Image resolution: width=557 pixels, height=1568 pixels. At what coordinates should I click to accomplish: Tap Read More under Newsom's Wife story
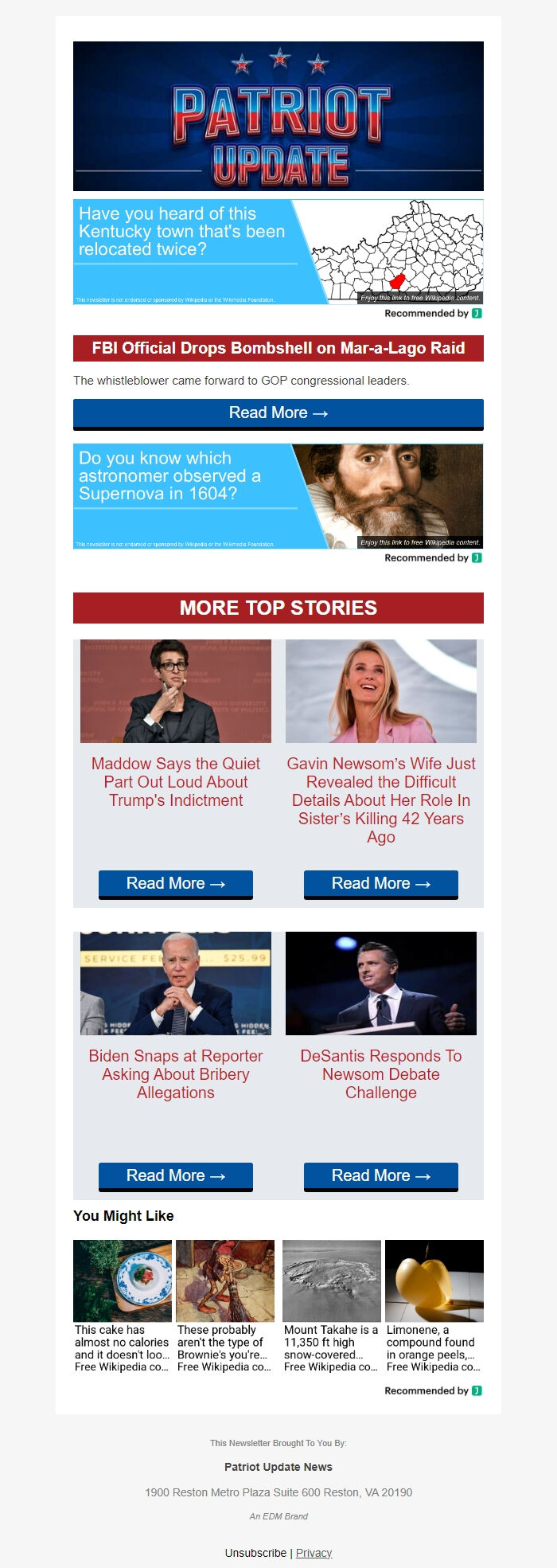click(381, 884)
